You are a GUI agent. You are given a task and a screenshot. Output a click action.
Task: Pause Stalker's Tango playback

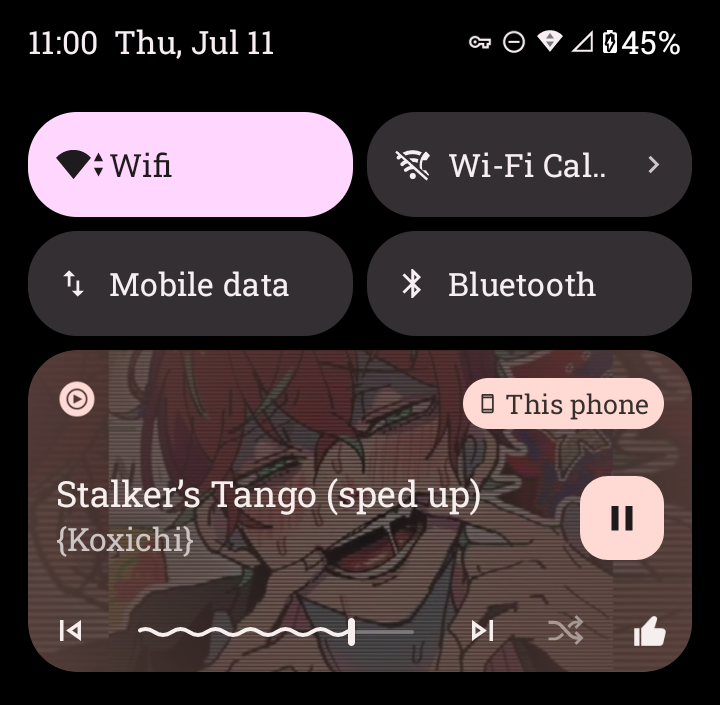click(621, 518)
